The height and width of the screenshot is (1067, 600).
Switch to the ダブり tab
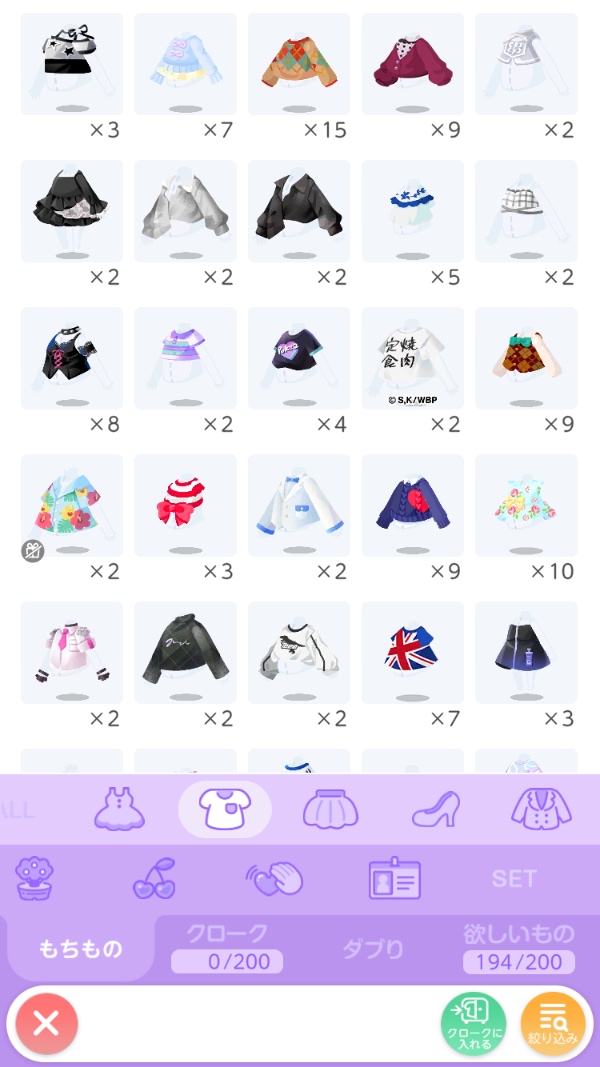point(373,948)
